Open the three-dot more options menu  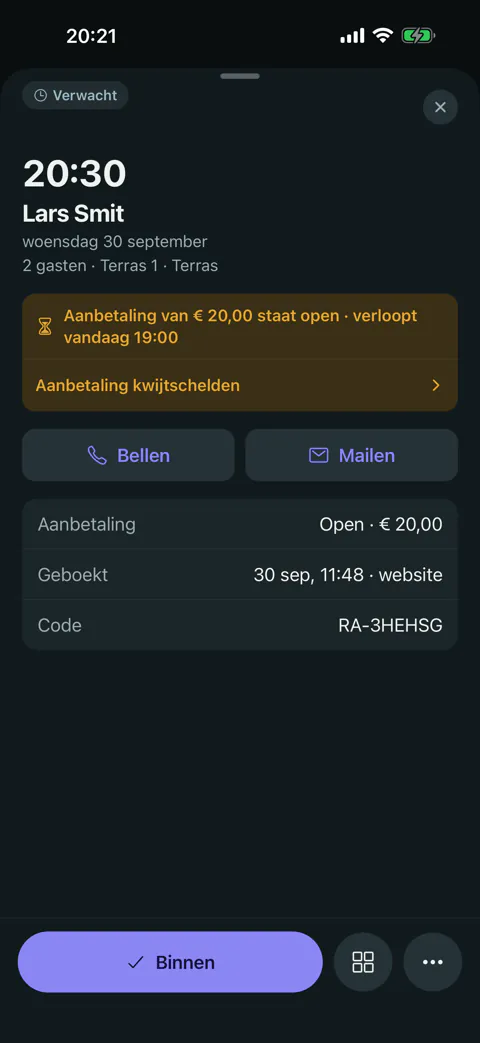point(433,962)
